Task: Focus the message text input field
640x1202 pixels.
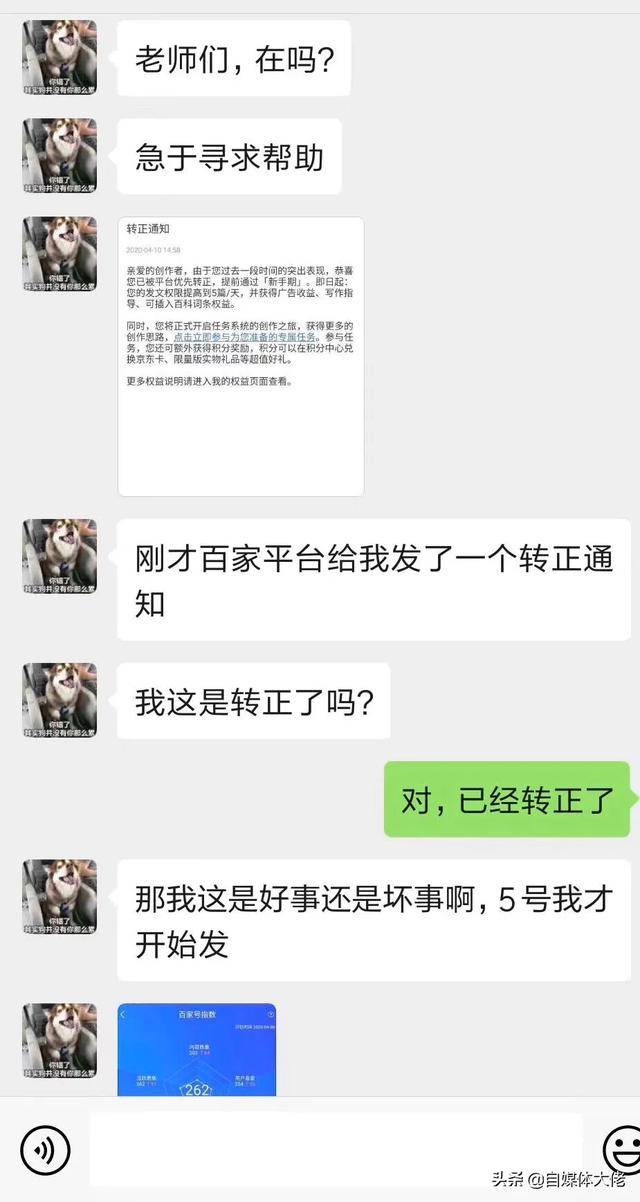Action: click(335, 1148)
